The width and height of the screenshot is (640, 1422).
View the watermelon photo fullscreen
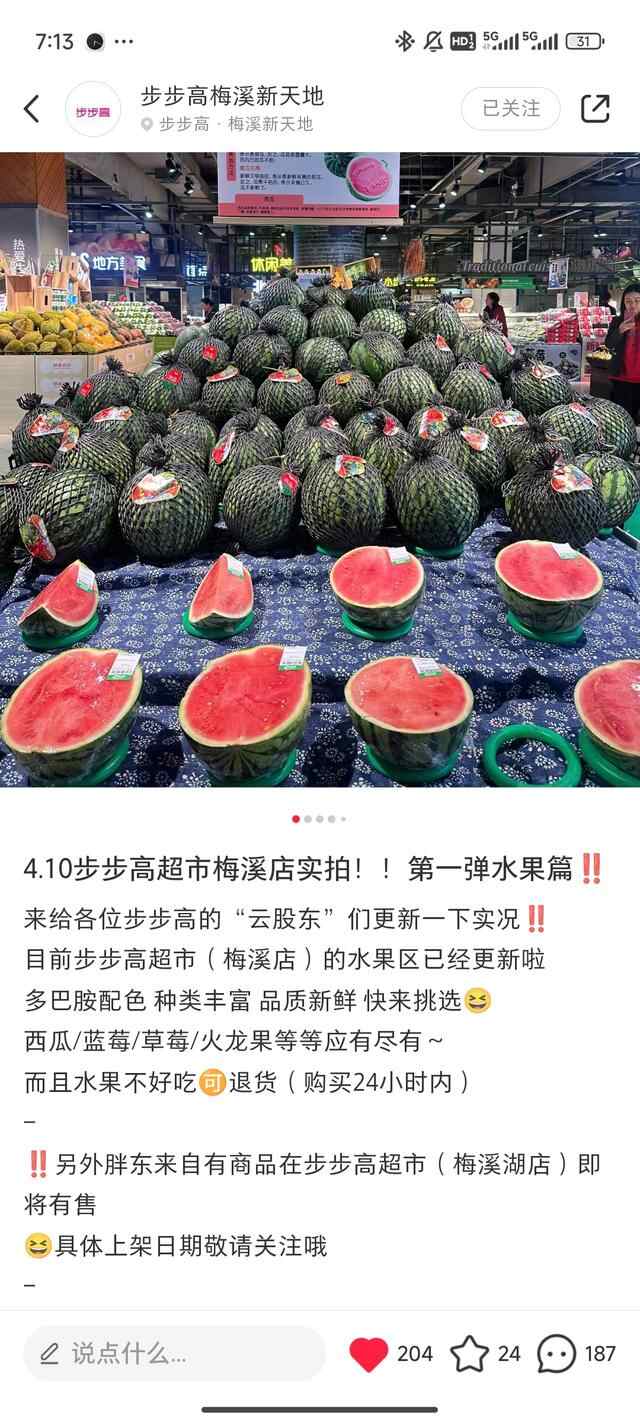320,468
